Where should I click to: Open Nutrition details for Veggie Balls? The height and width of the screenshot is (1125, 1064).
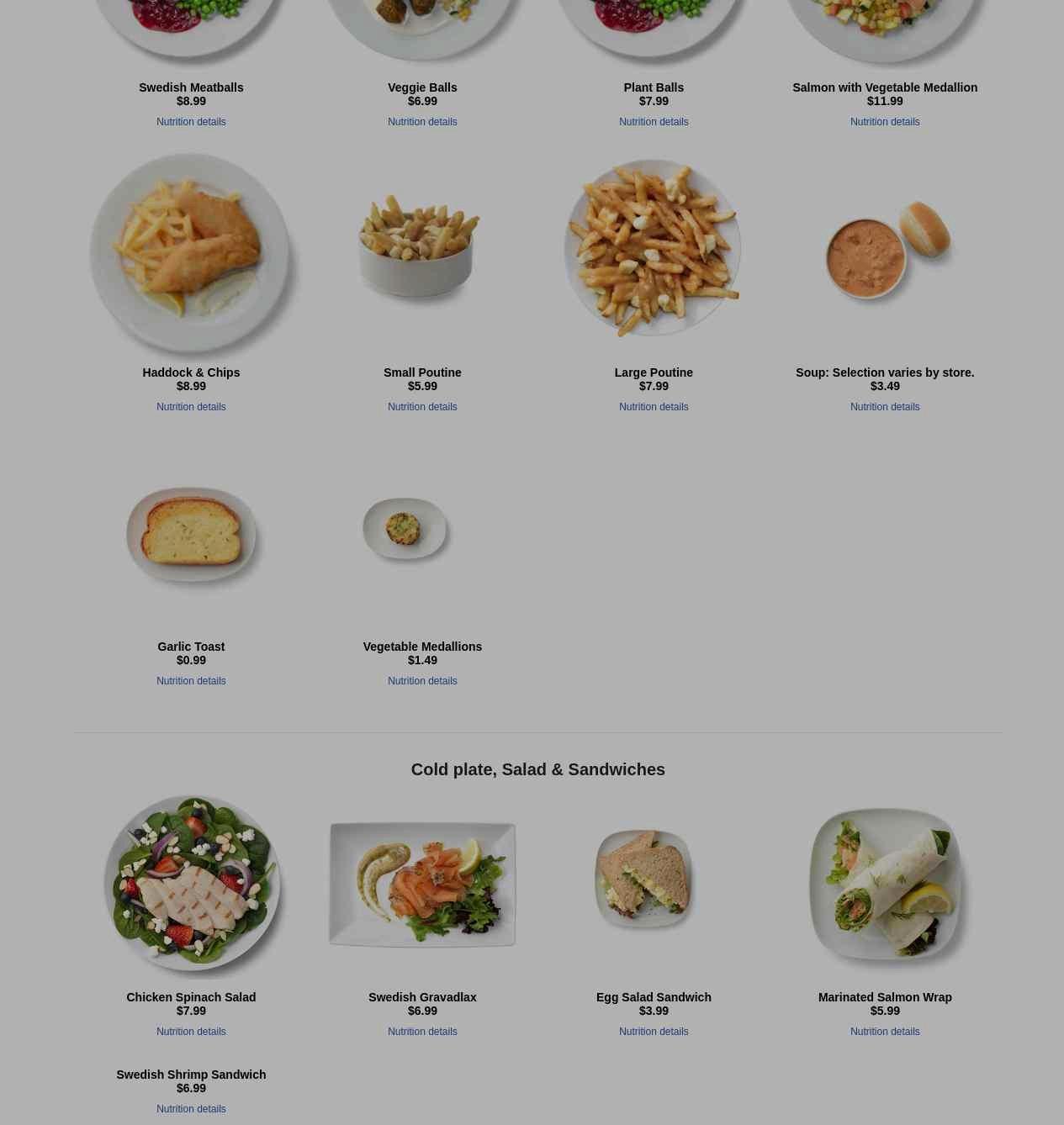click(422, 122)
